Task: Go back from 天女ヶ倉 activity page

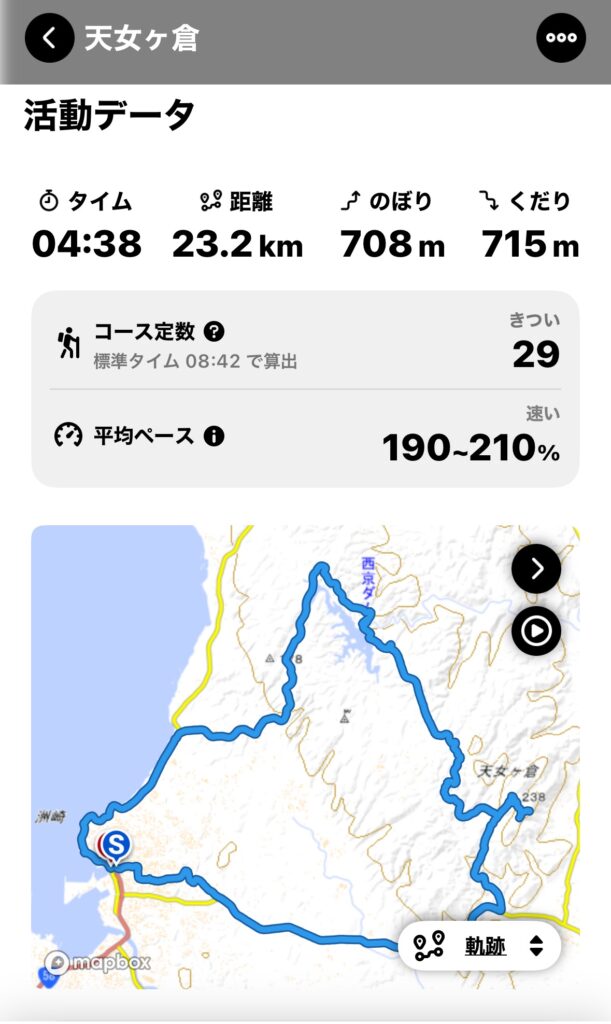Action: pos(49,38)
